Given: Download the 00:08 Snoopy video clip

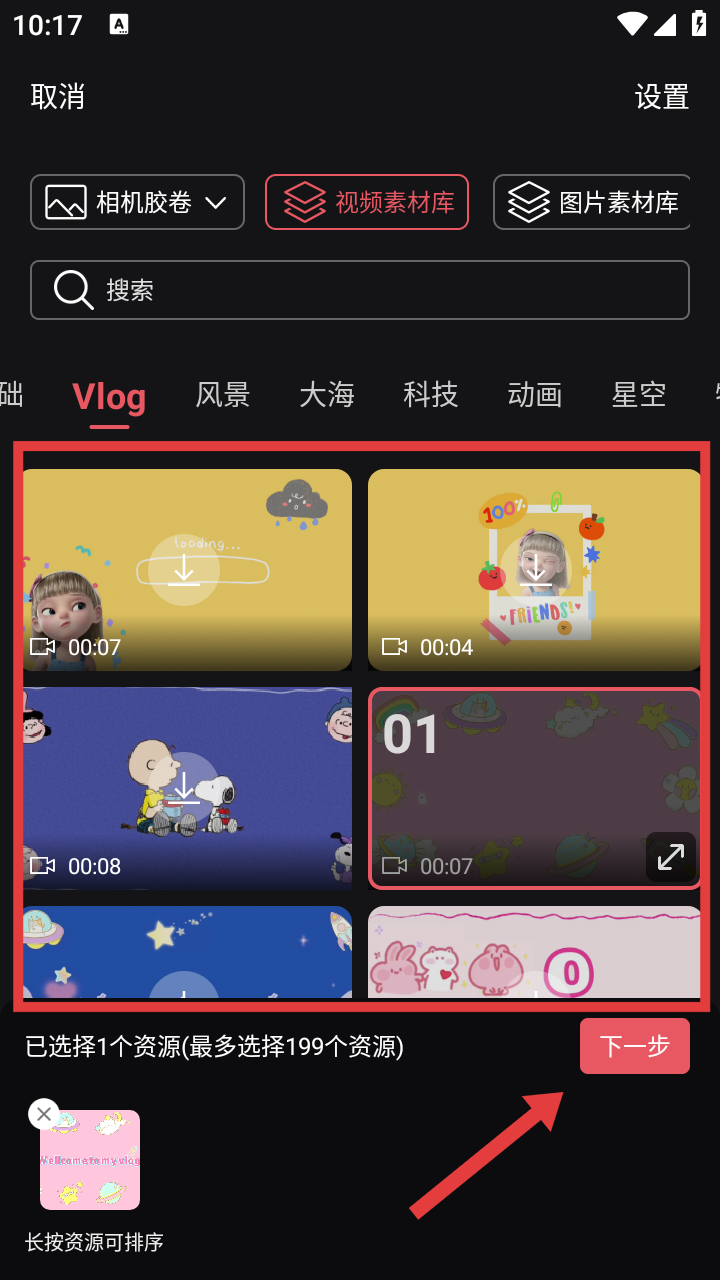Looking at the screenshot, I should [184, 788].
